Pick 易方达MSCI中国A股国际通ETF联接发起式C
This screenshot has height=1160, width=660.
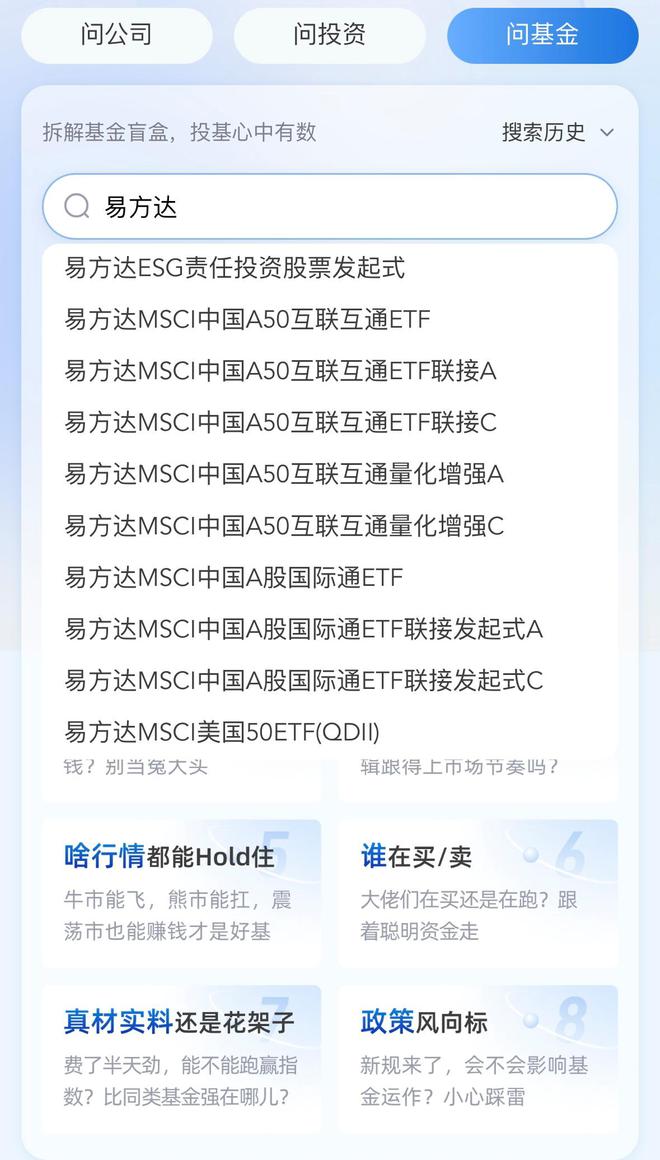coord(304,681)
